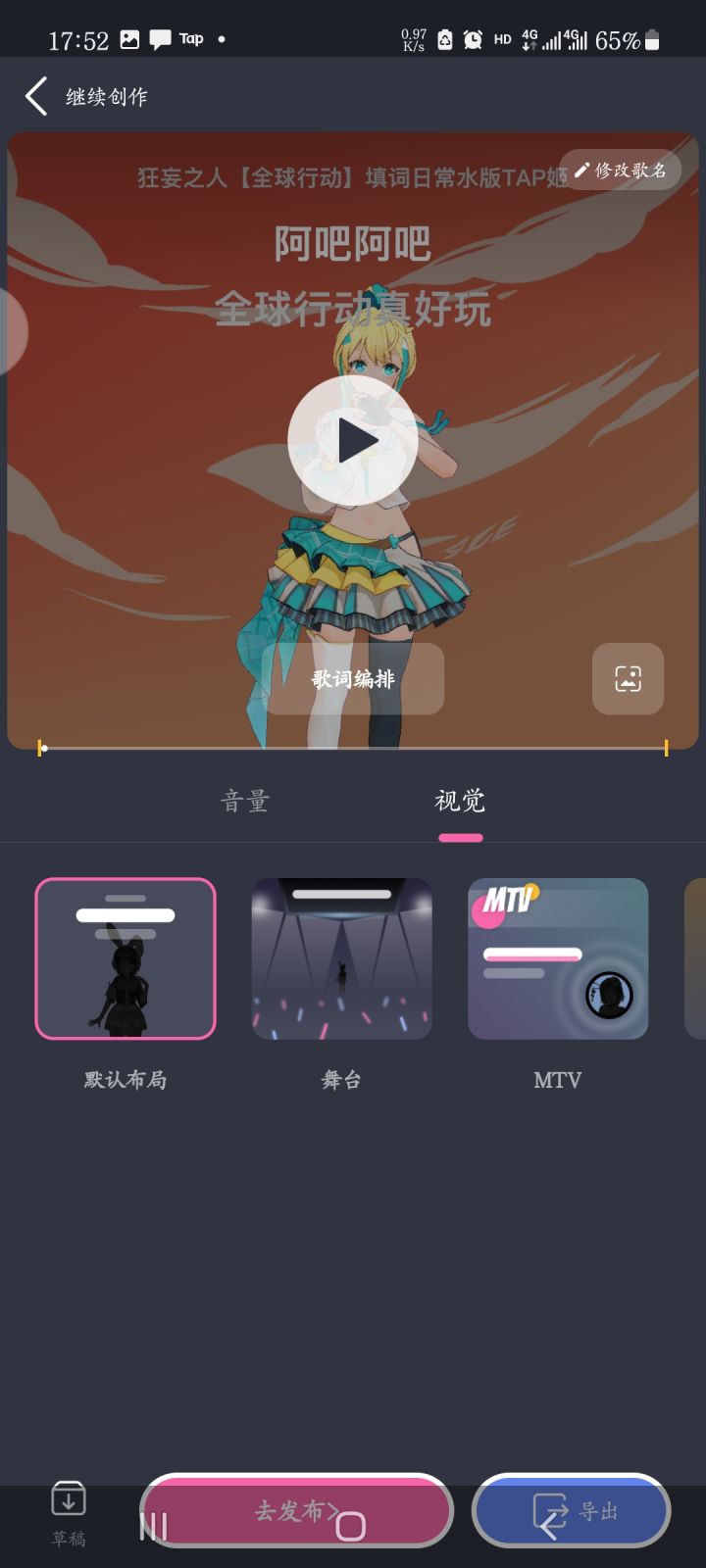Tap the back arrow to continue creating
706x1568 pixels.
[34, 97]
